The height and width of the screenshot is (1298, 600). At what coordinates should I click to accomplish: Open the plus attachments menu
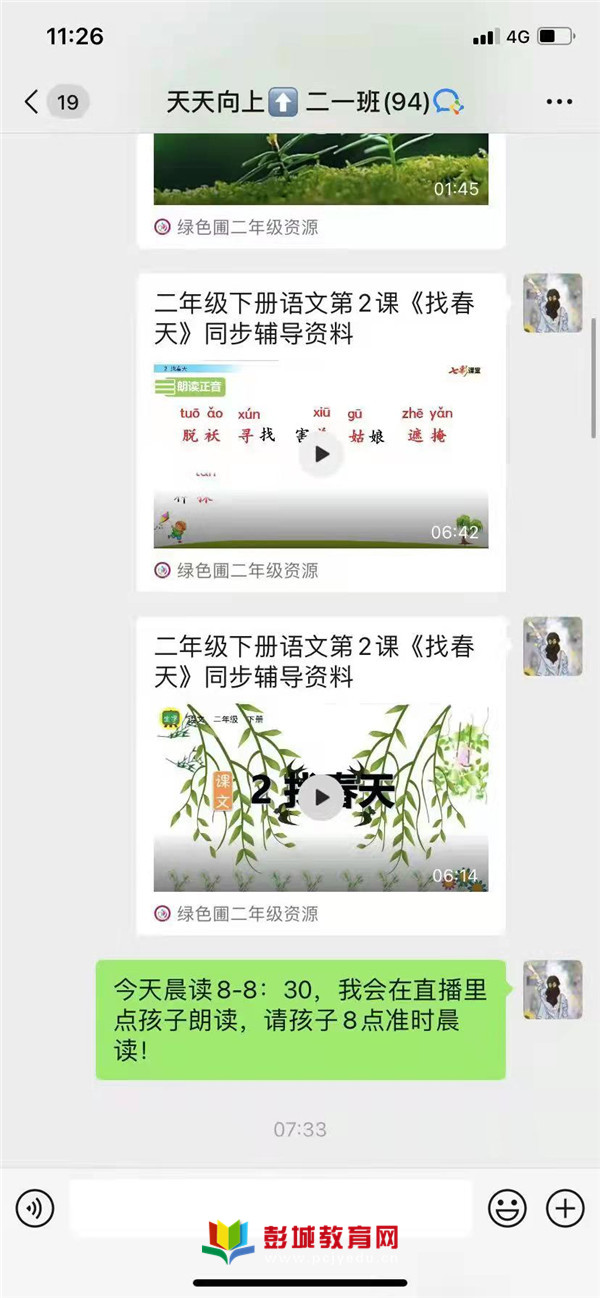click(565, 1209)
